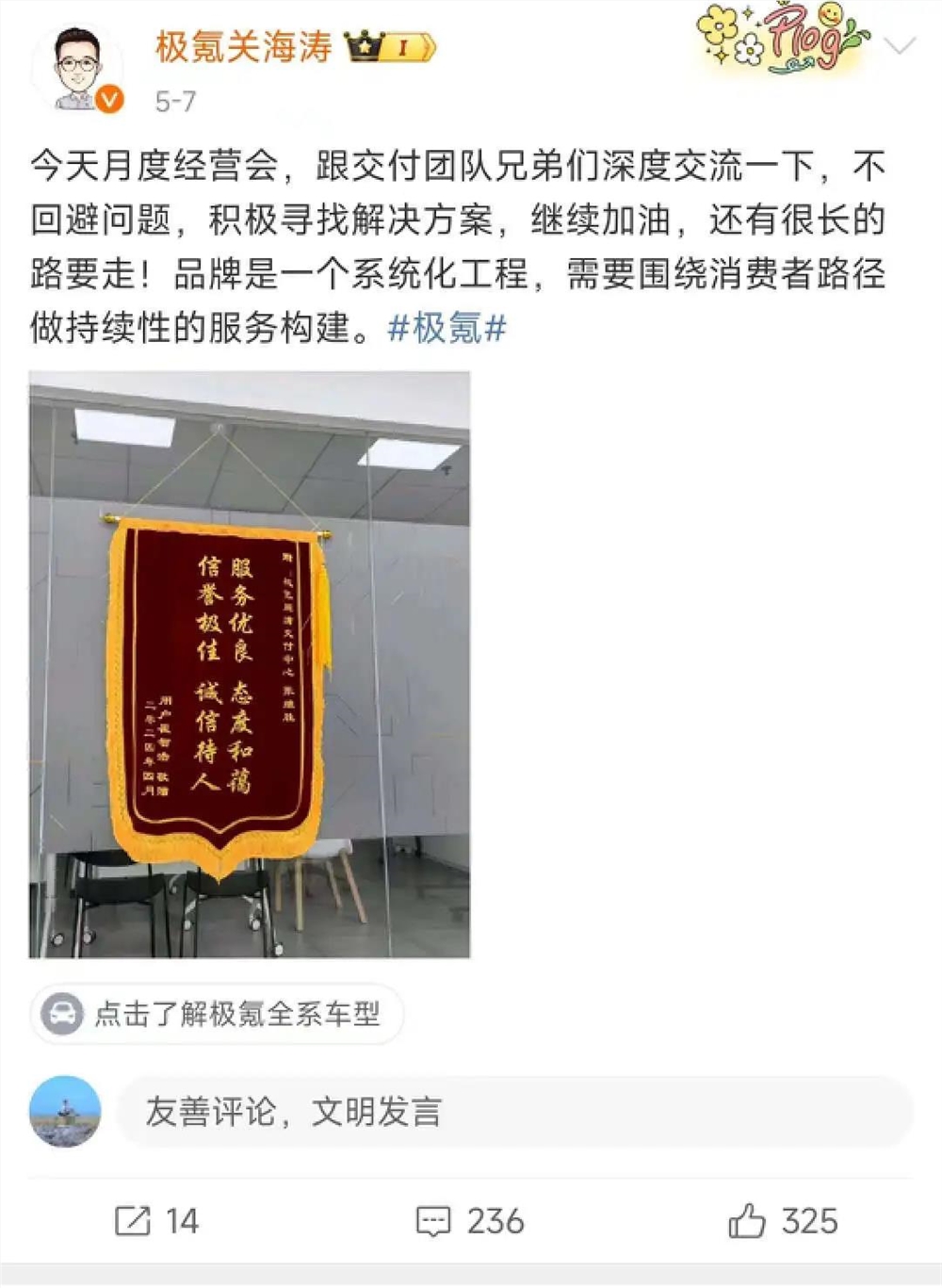The width and height of the screenshot is (942, 1288).
Task: Click the author's profile avatar
Action: [80, 59]
